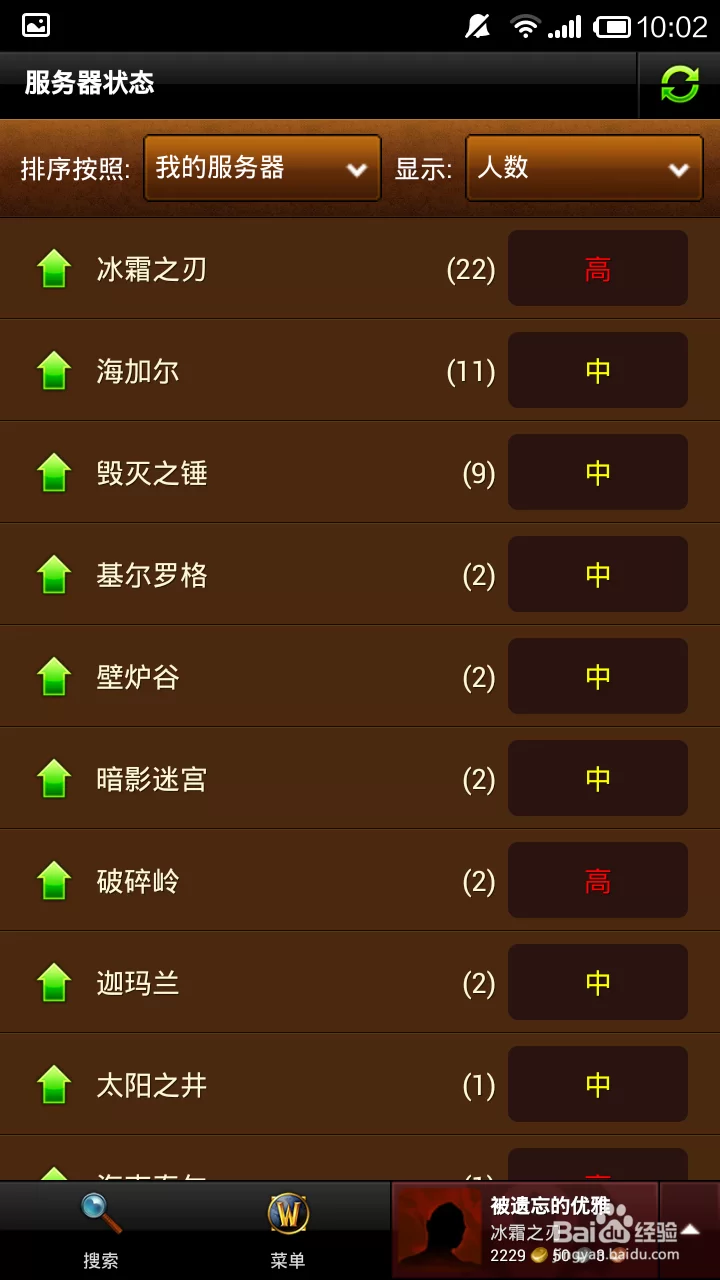The width and height of the screenshot is (720, 1280).
Task: Tap the green up arrow beside 冰霜之刃
Action: [x=53, y=268]
